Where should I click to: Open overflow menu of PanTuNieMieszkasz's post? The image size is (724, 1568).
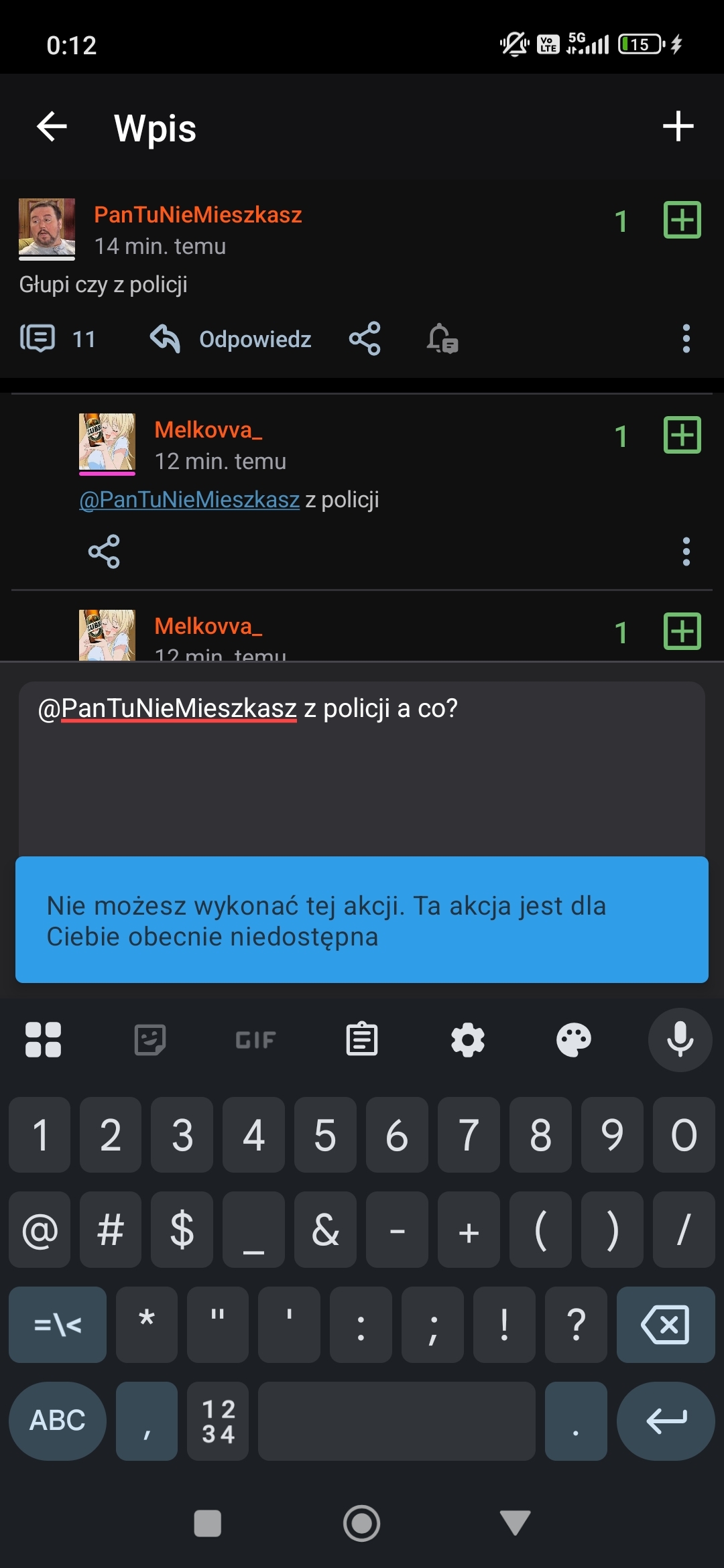(x=686, y=338)
